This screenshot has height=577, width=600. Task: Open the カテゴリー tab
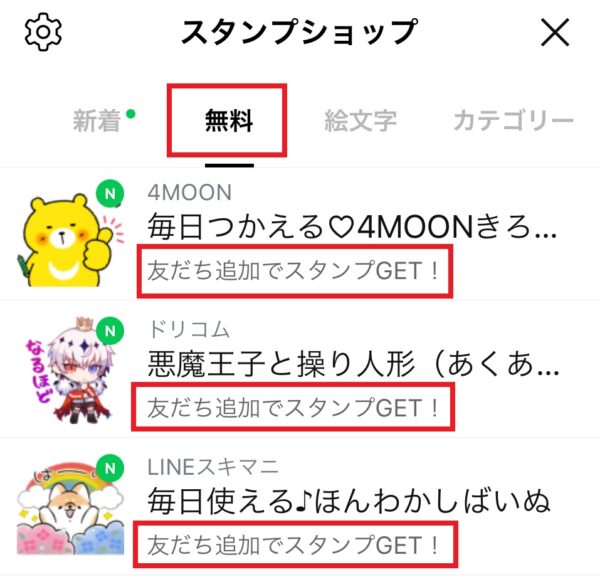tap(513, 122)
